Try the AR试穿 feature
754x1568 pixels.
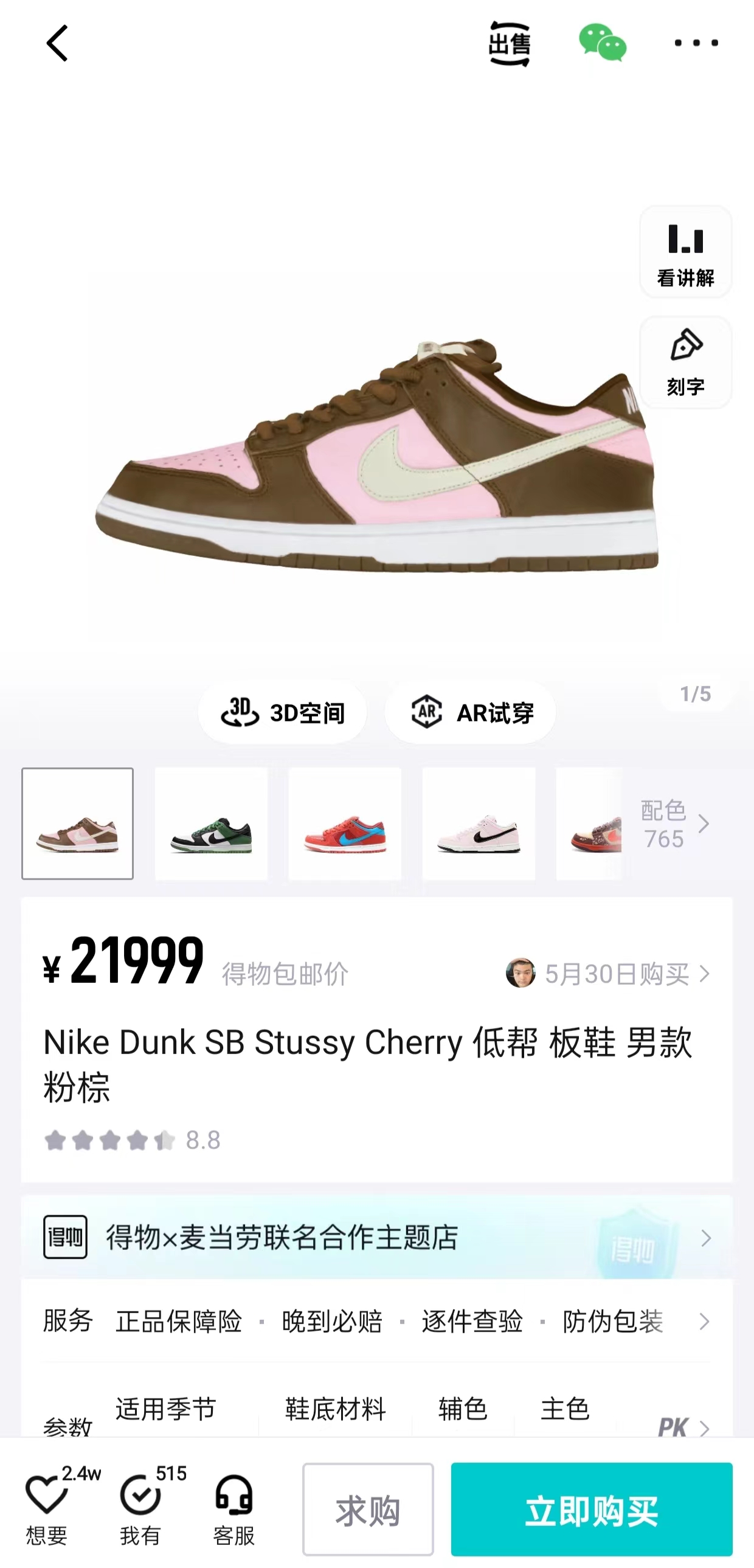coord(471,712)
